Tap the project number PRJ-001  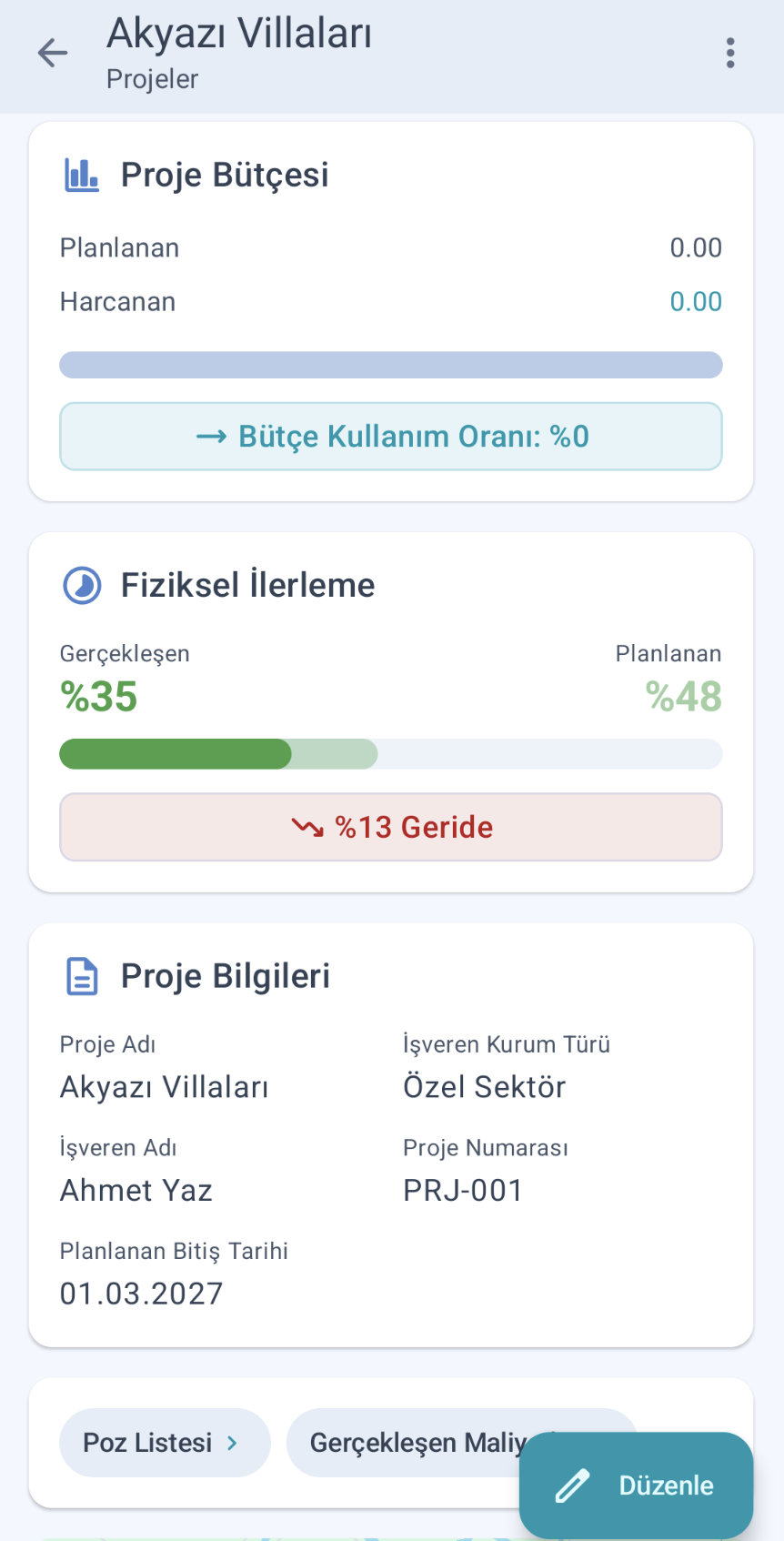pos(462,1190)
